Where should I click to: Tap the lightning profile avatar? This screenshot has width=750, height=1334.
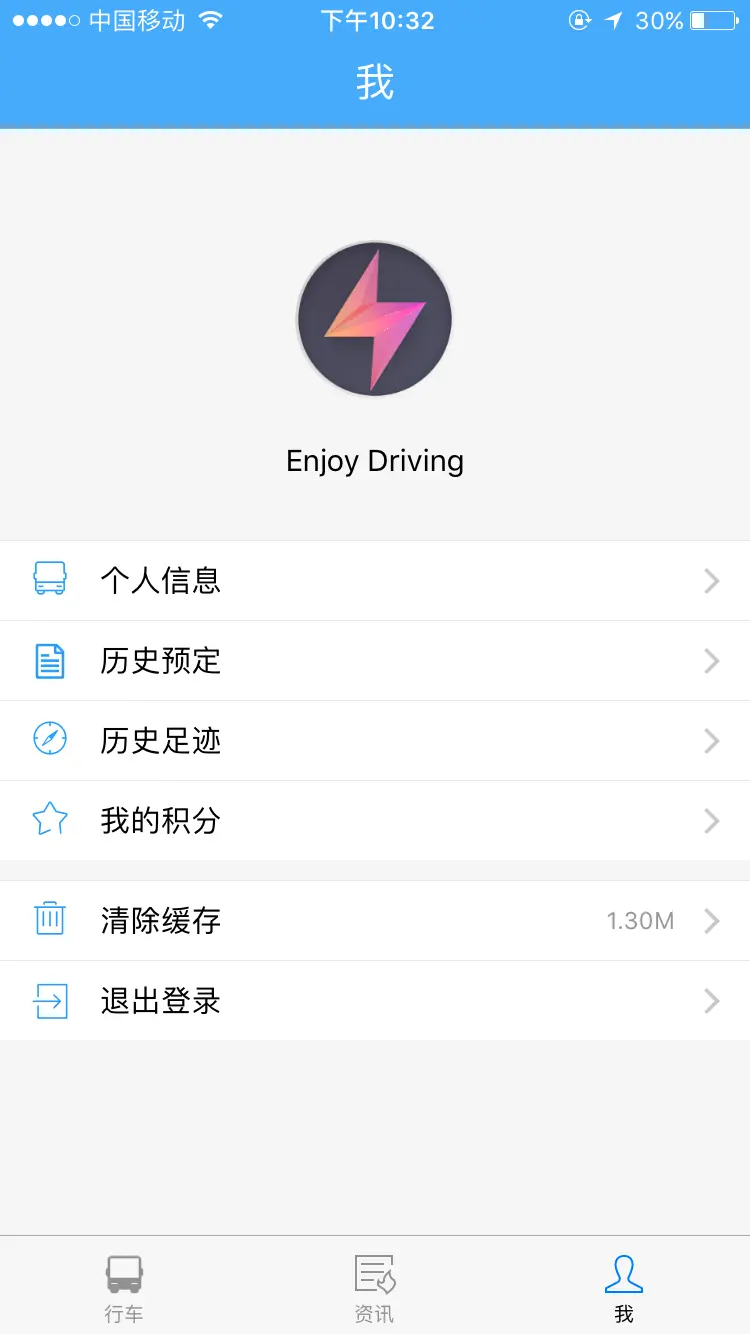375,320
